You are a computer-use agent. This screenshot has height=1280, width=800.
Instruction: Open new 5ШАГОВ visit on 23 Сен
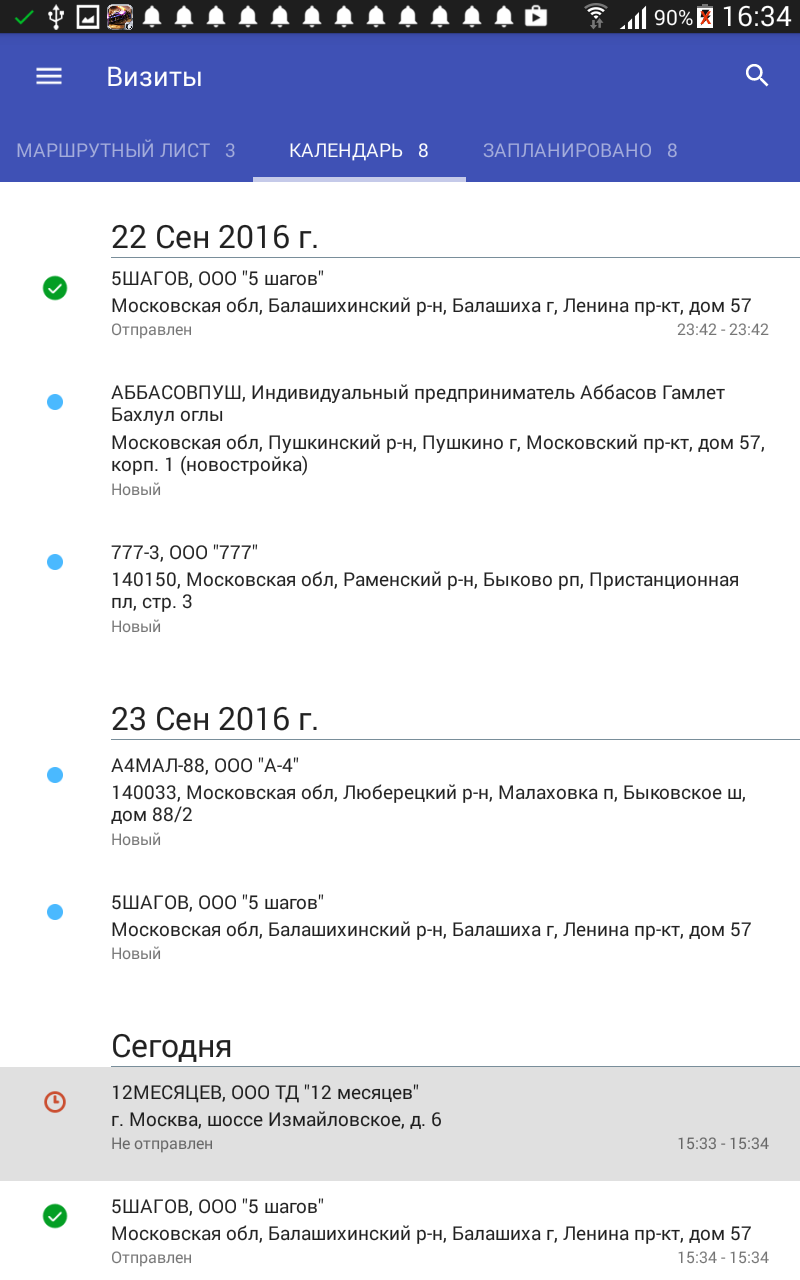pyautogui.click(x=400, y=927)
